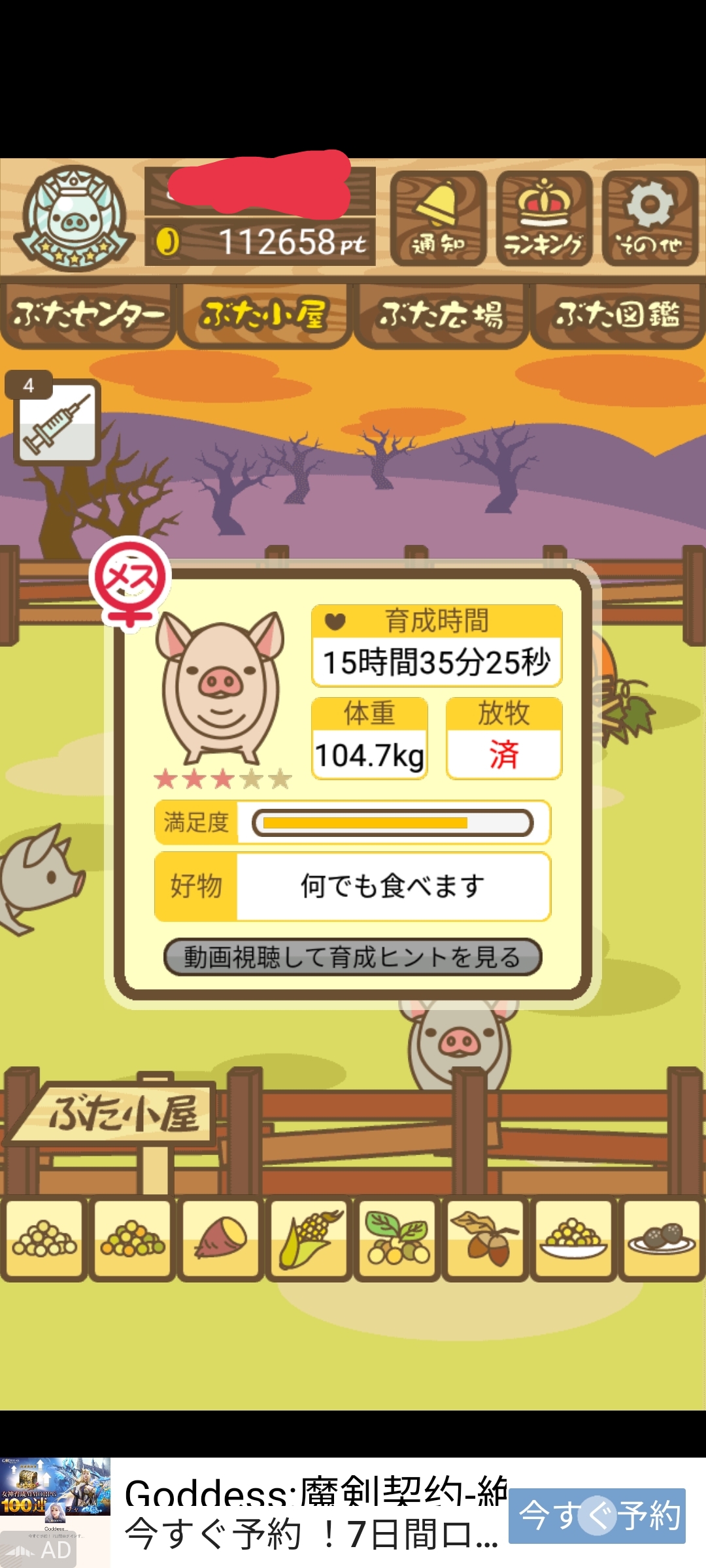Switch to the ぶた図鑑 tab
The height and width of the screenshot is (1568, 706).
(617, 316)
